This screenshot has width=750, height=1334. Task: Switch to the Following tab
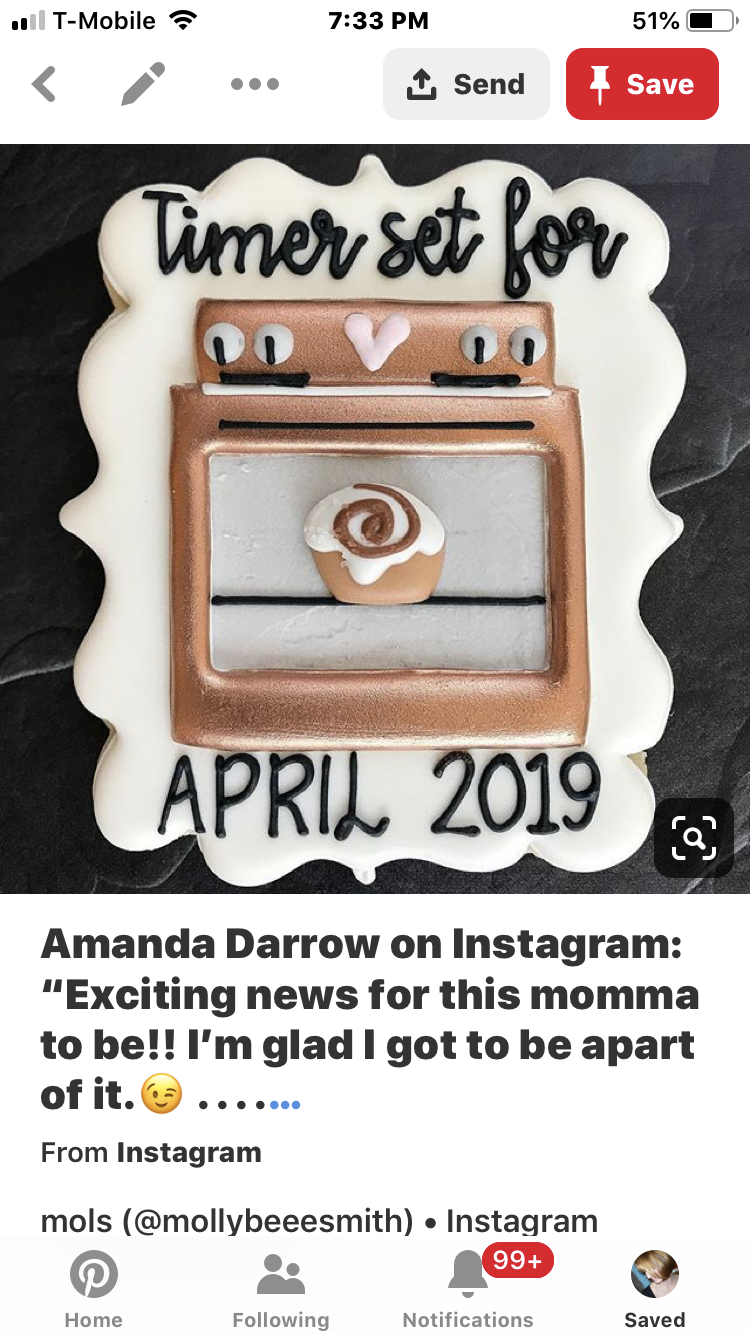pyautogui.click(x=280, y=1290)
